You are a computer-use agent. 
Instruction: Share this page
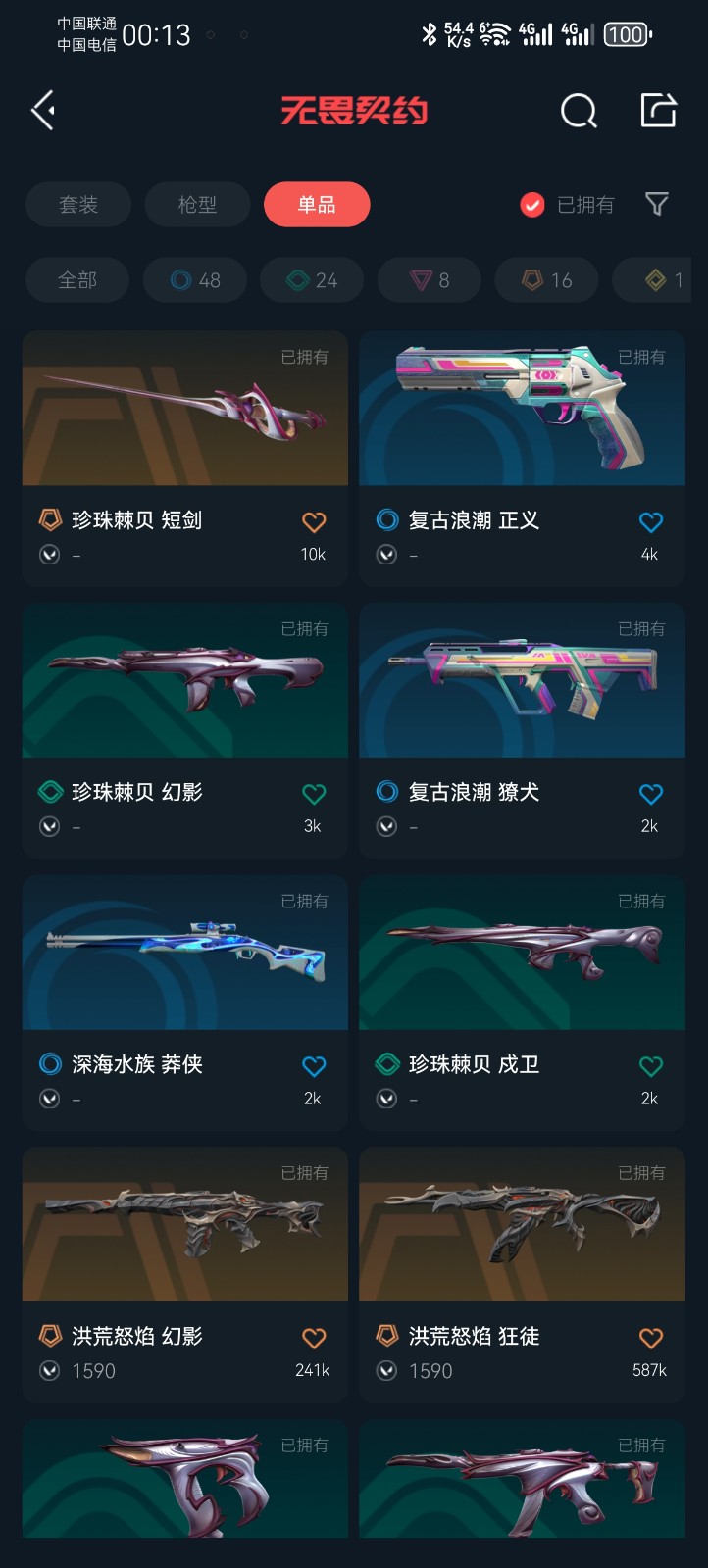coord(658,111)
